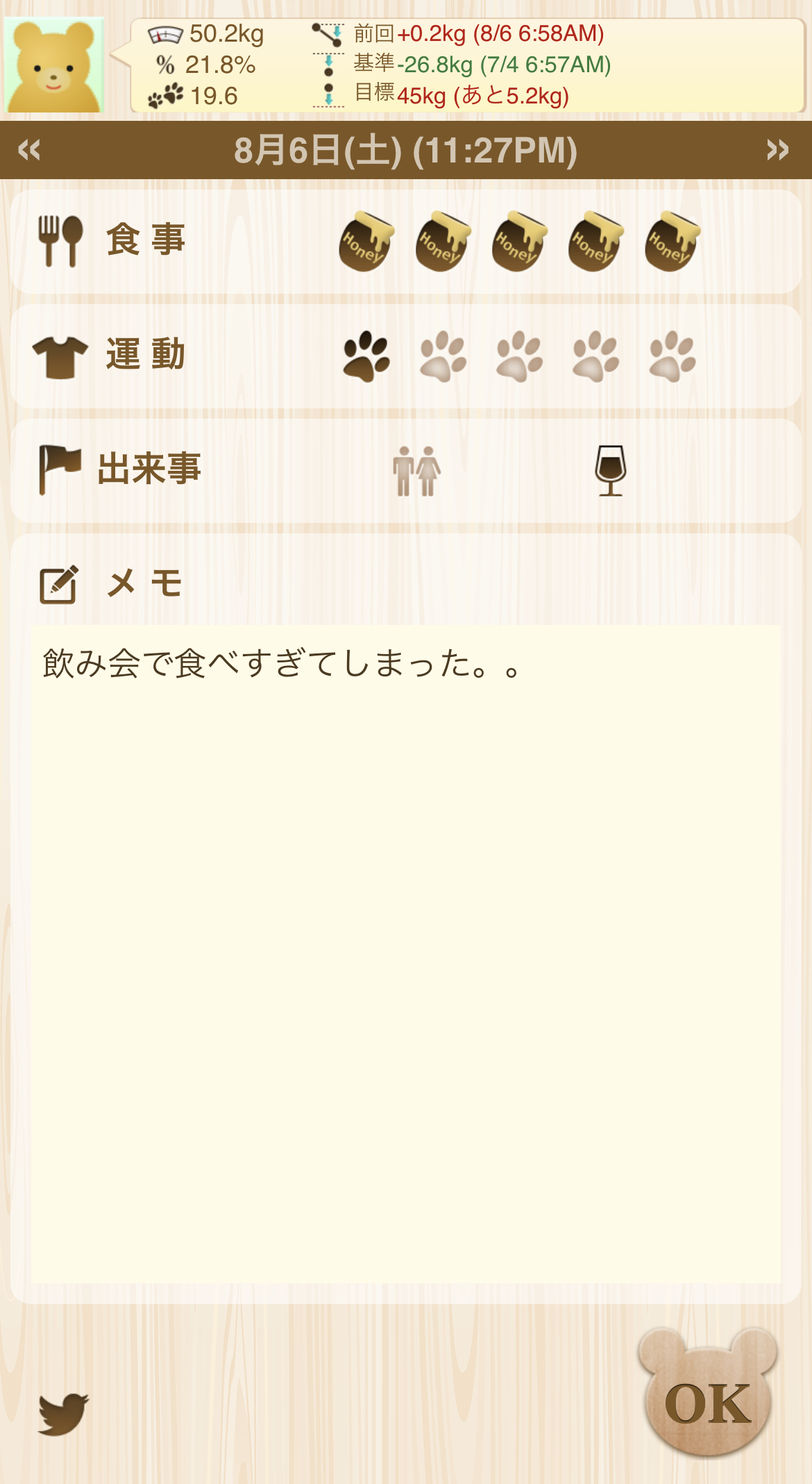Set meal rating to five honey pots
The height and width of the screenshot is (1484, 812).
672,241
